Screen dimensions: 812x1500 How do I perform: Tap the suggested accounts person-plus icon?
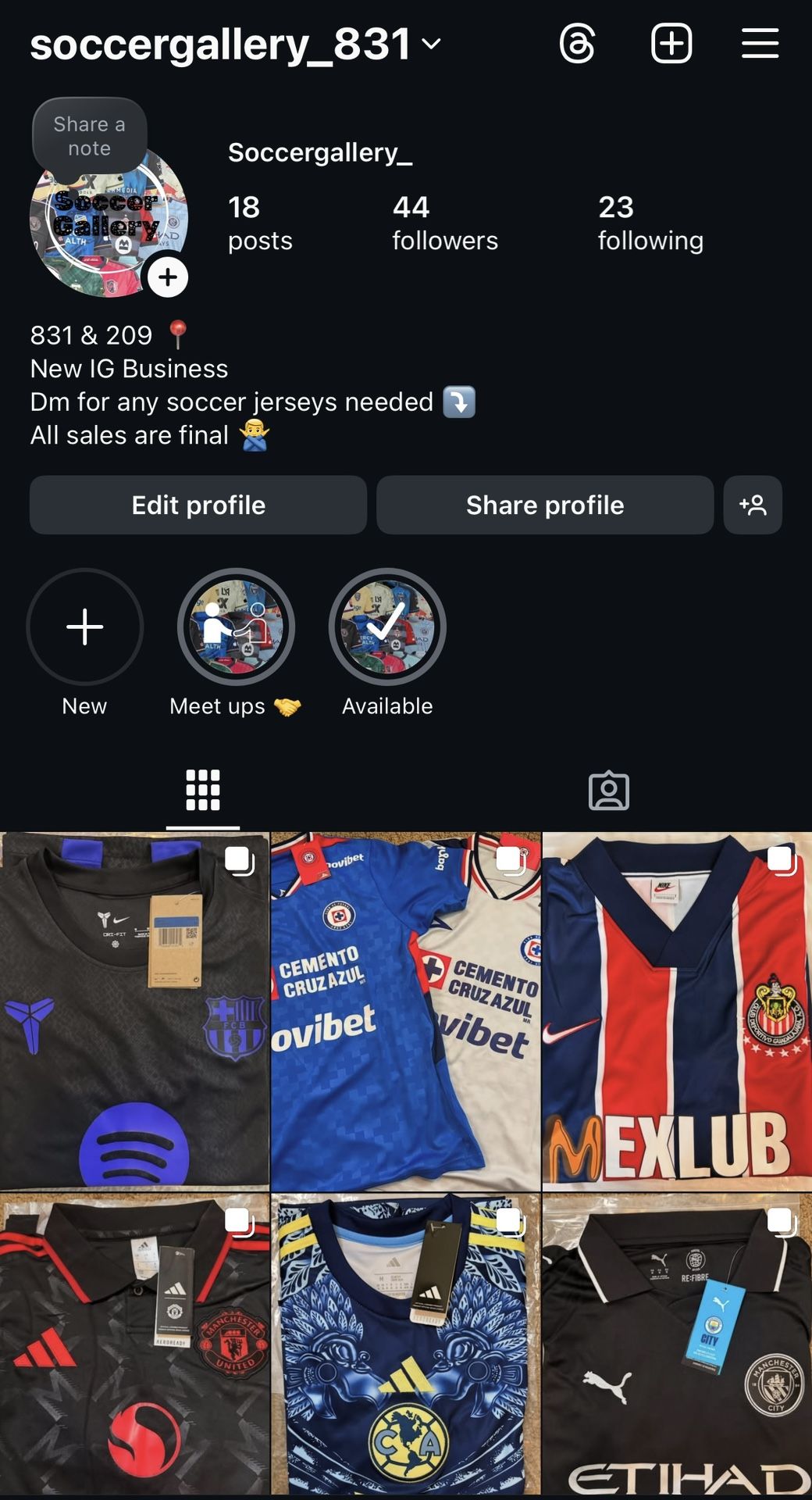coord(752,505)
